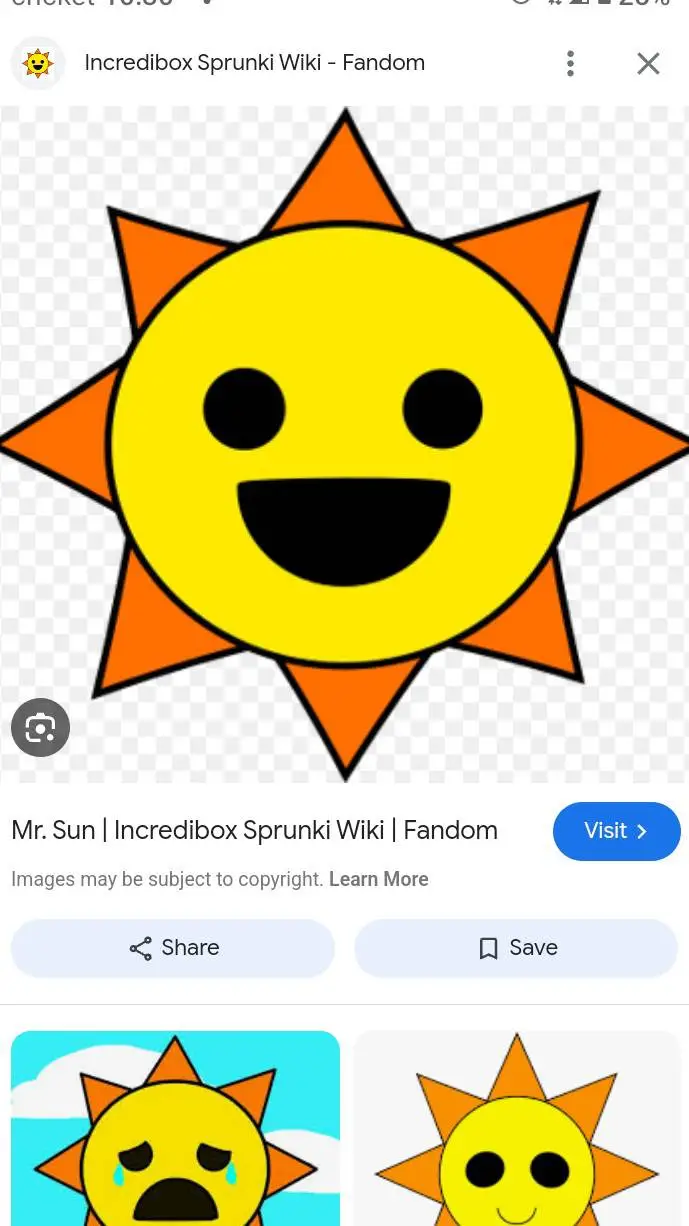Close the image viewer
The image size is (689, 1226).
tap(648, 63)
